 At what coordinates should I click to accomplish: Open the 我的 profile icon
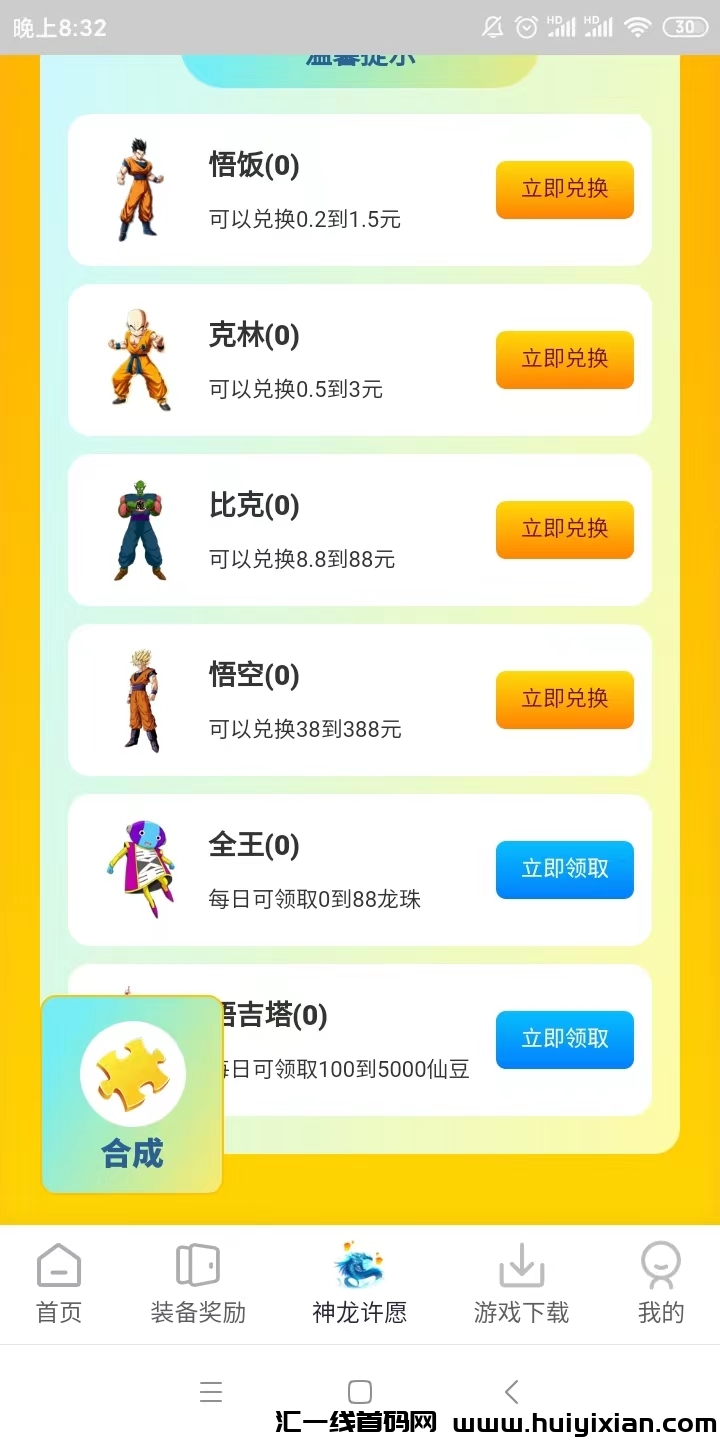pos(660,1263)
